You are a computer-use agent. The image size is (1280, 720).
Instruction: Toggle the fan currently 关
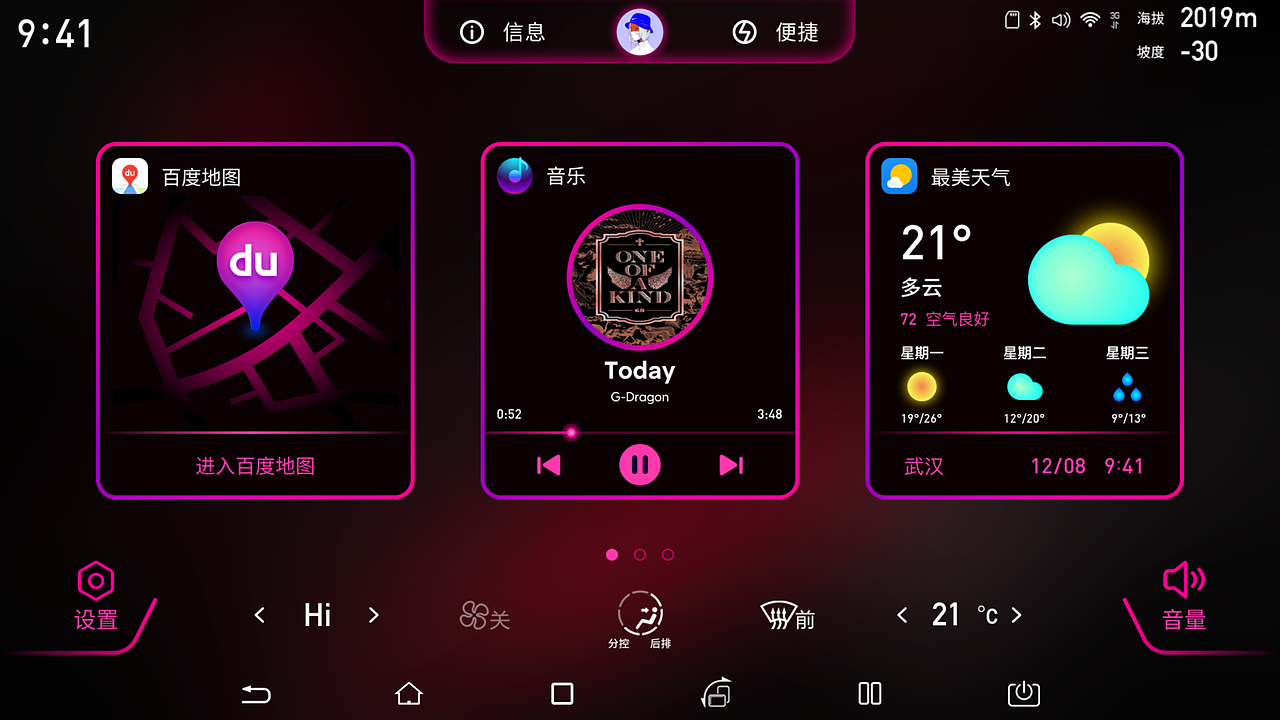coord(484,616)
